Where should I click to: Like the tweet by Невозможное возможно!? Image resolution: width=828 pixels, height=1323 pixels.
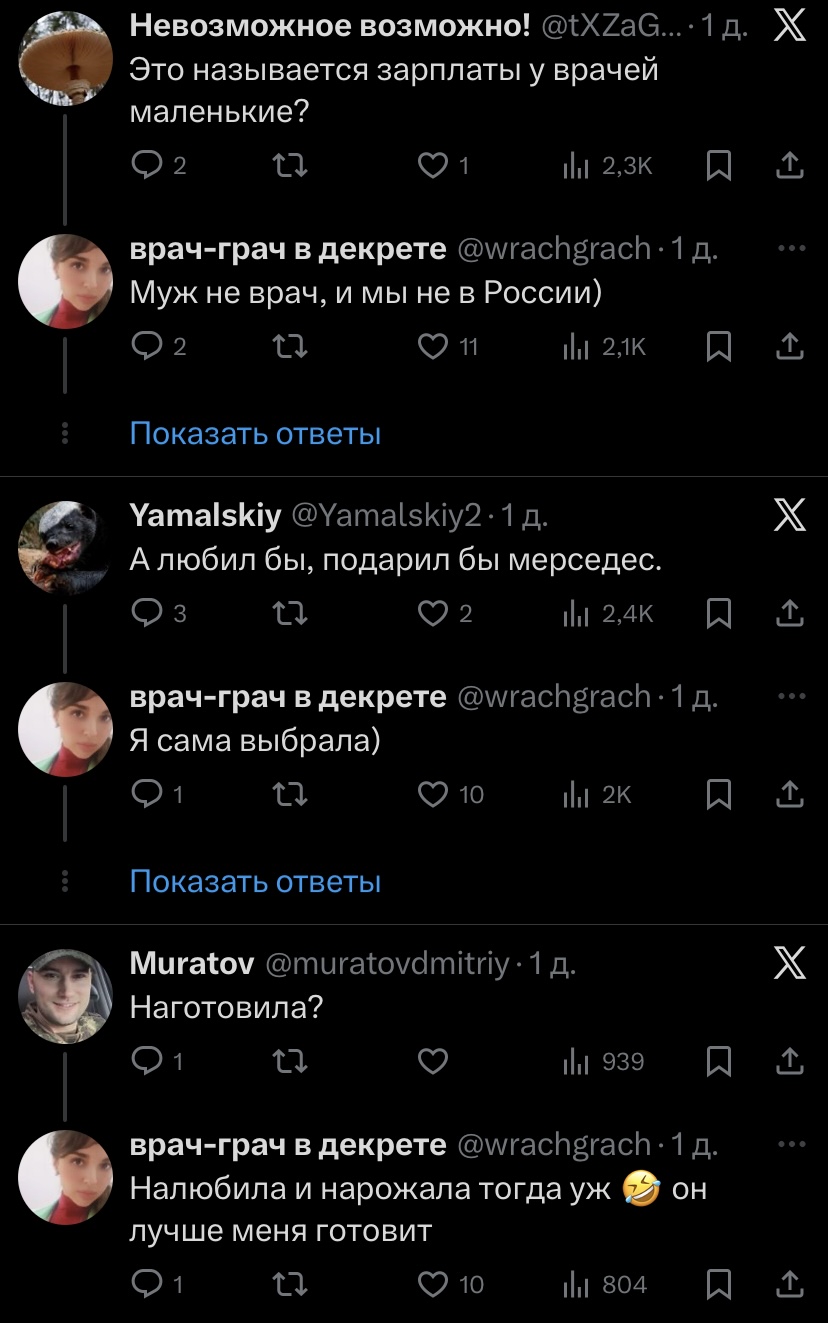coord(431,167)
